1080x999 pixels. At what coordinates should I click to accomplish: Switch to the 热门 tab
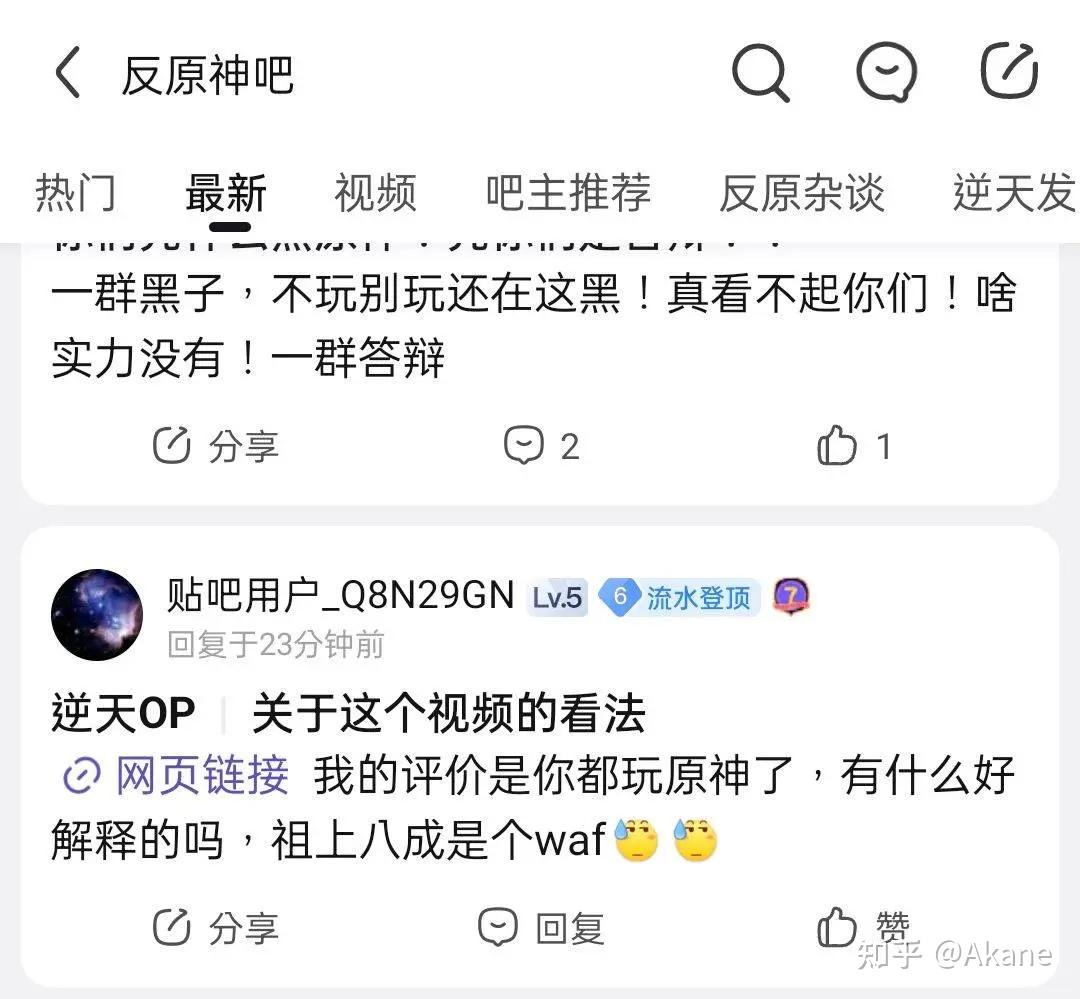[75, 193]
